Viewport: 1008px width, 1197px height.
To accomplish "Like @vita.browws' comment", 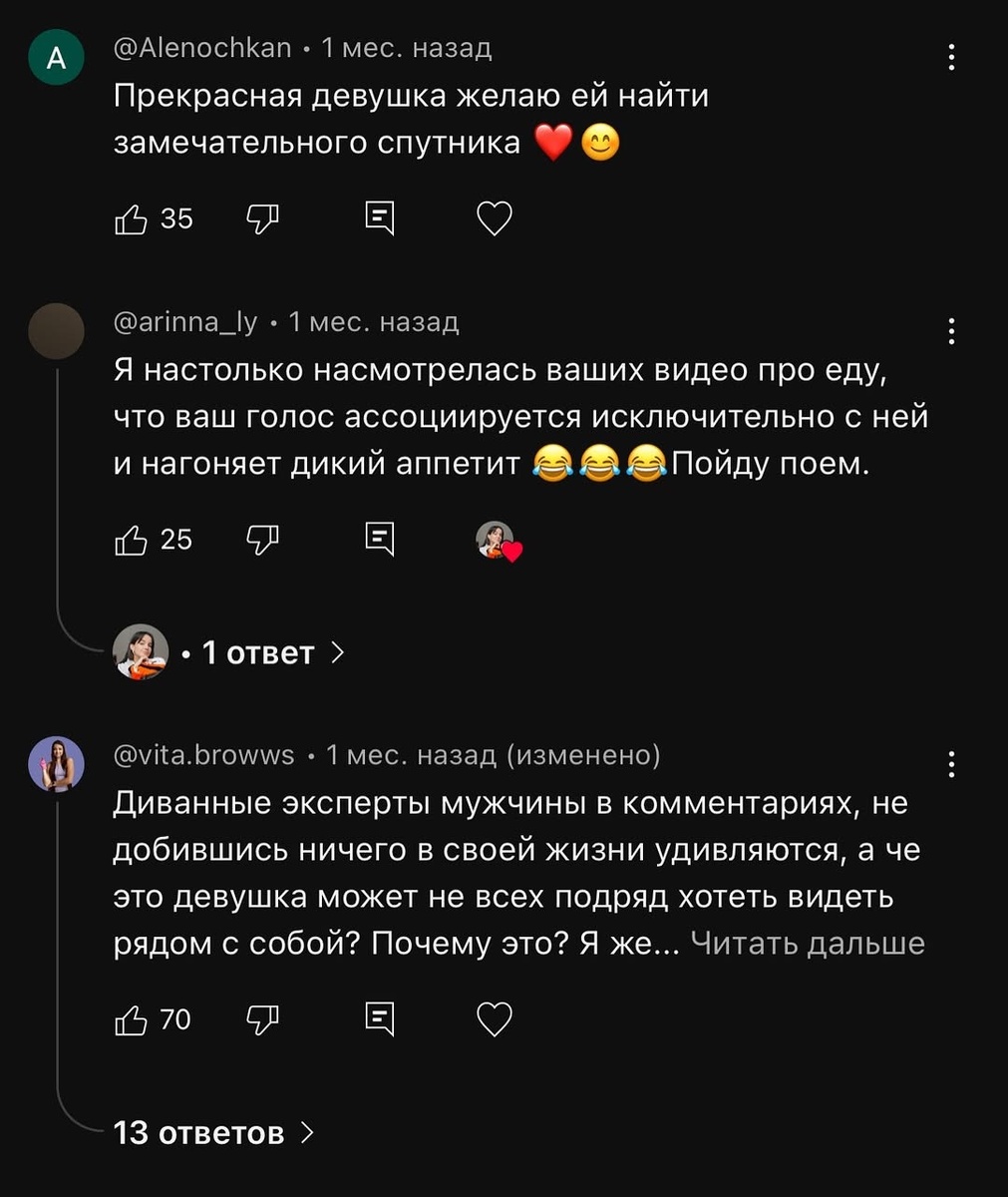I will [x=133, y=1018].
